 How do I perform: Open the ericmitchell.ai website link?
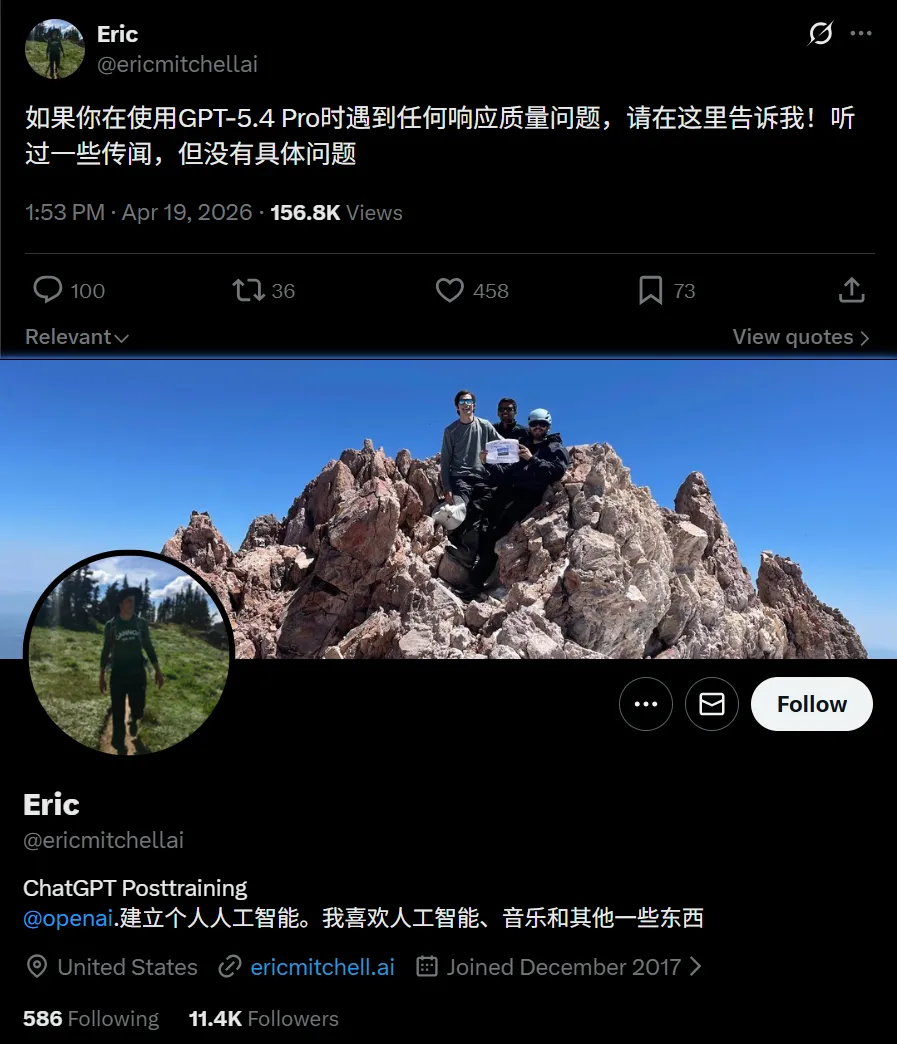click(322, 967)
